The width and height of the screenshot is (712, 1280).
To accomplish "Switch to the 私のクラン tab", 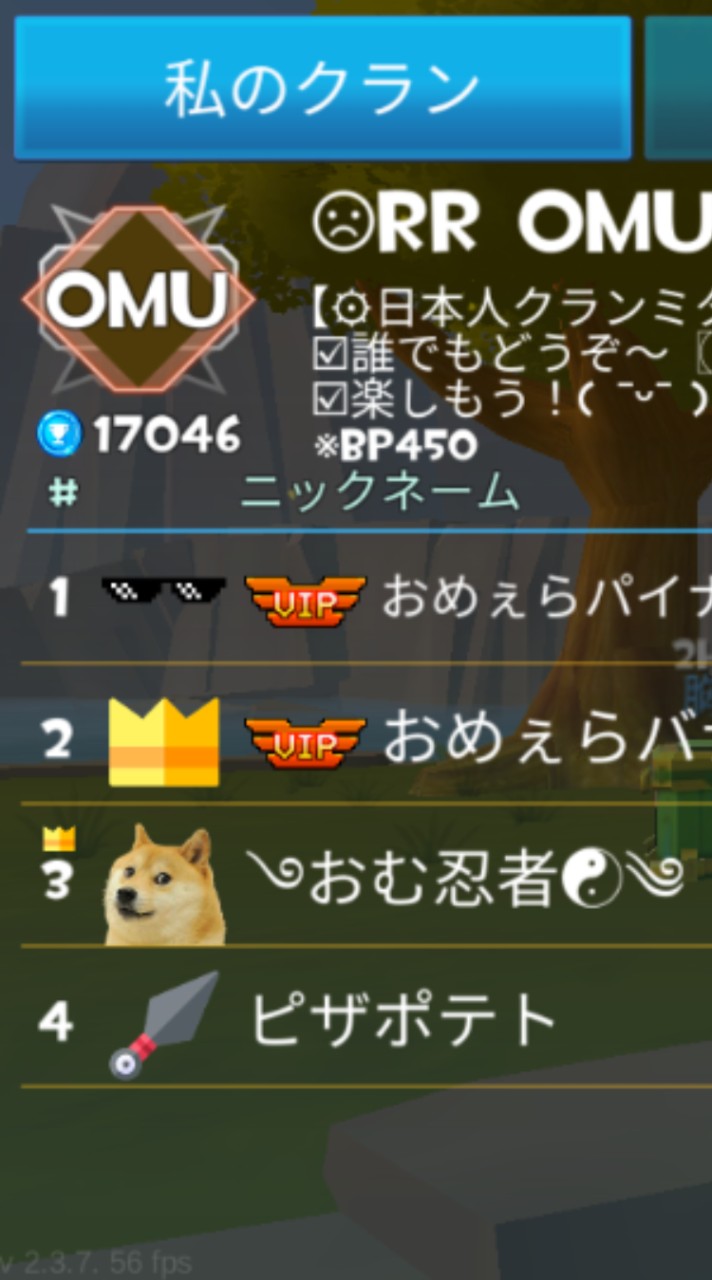I will point(322,88).
